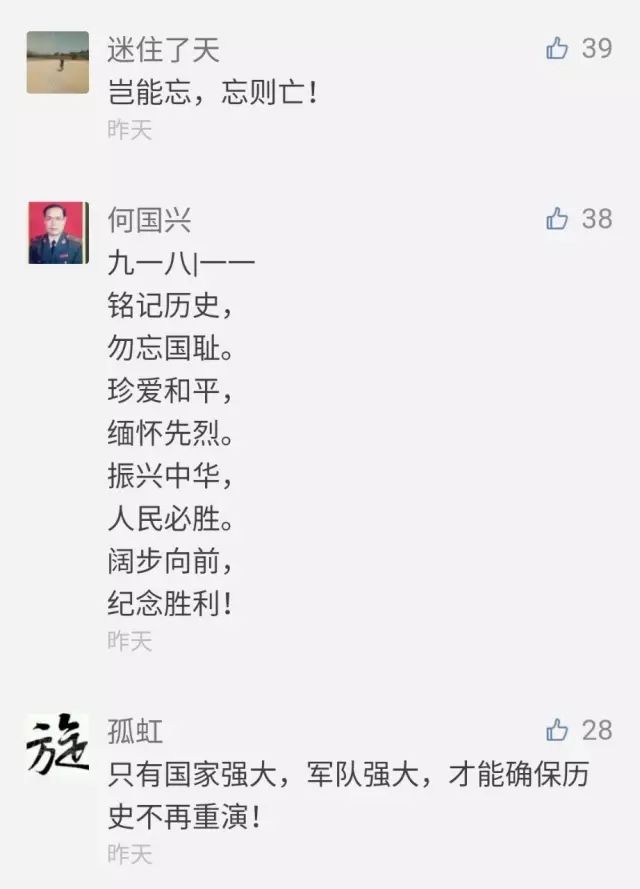The width and height of the screenshot is (640, 889).
Task: Open 迷住了天's profile avatar
Action: tap(57, 62)
